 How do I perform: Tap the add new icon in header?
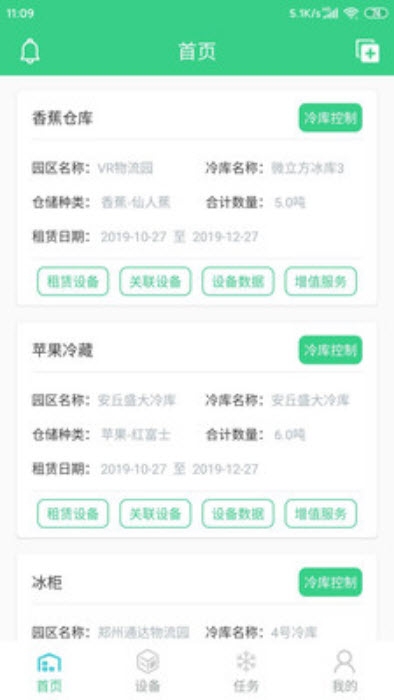point(367,51)
